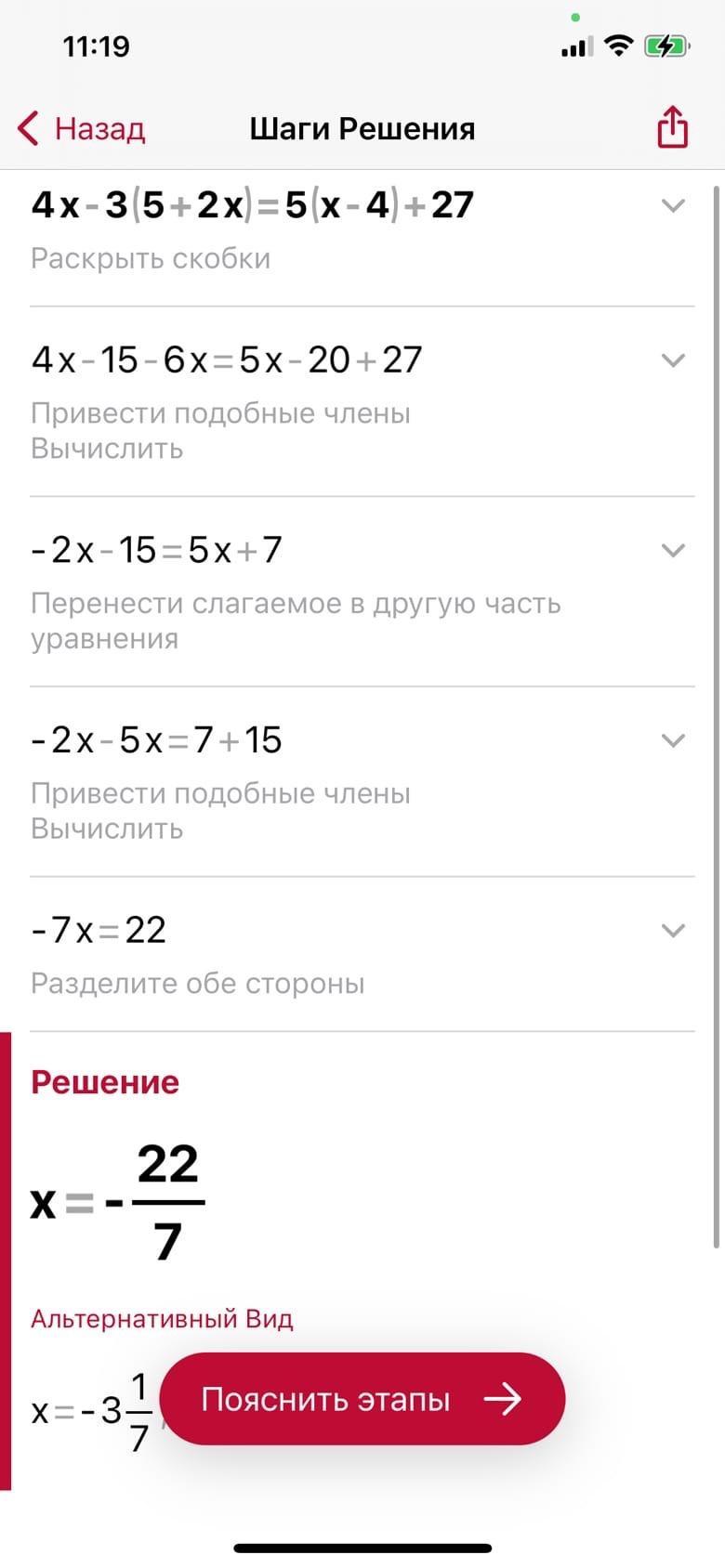Expand the 4x-3(5+2x)=5(x-4)+27 step
The height and width of the screenshot is (1568, 725).
[x=672, y=205]
